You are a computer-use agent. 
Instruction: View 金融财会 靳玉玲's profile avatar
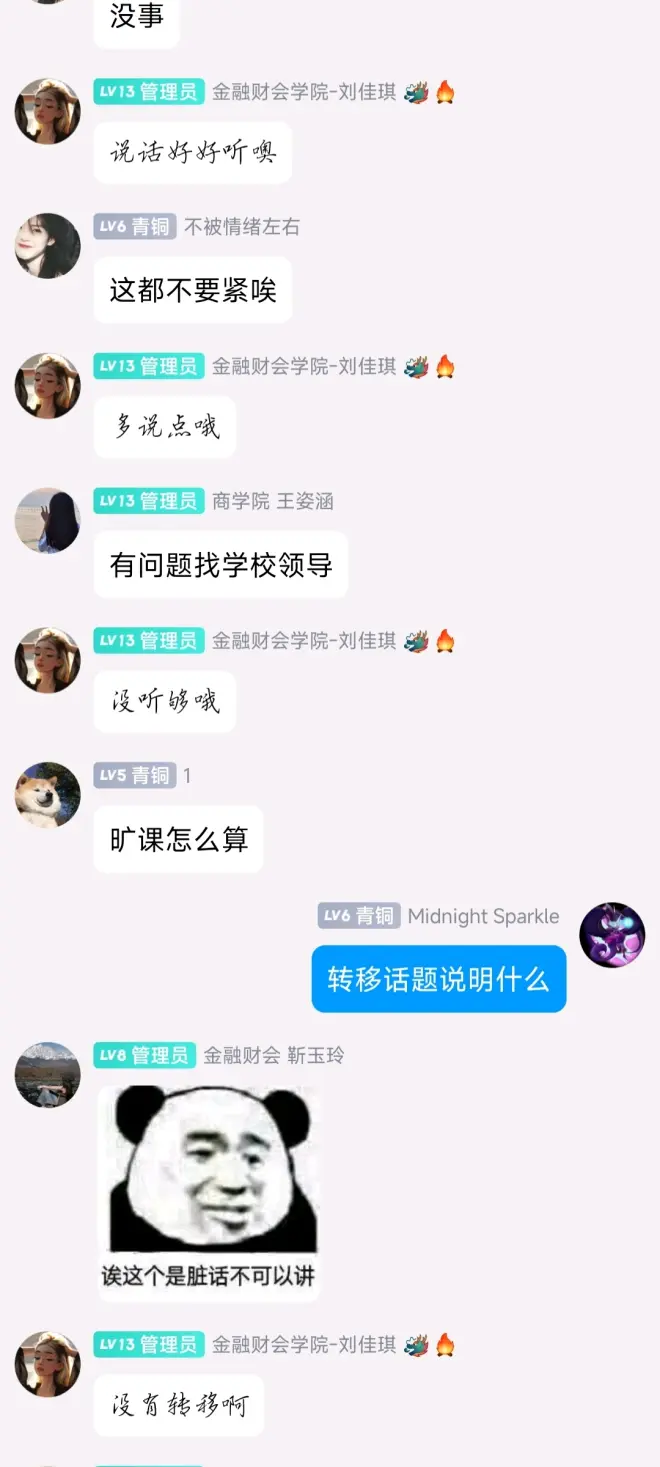[47, 1075]
